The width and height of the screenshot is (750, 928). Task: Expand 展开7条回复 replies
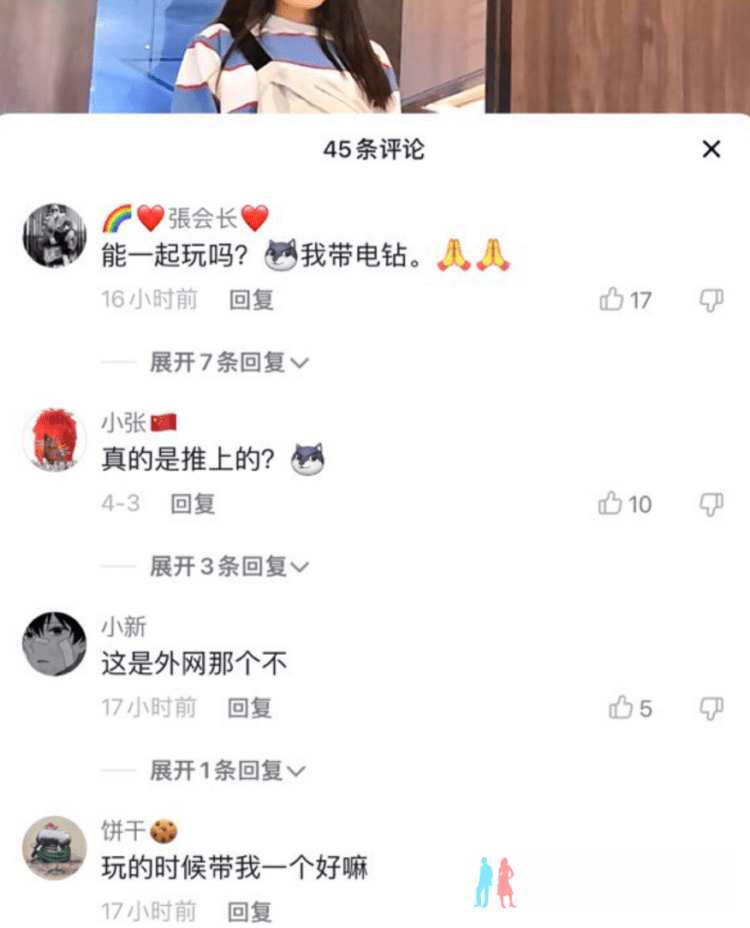coord(229,362)
